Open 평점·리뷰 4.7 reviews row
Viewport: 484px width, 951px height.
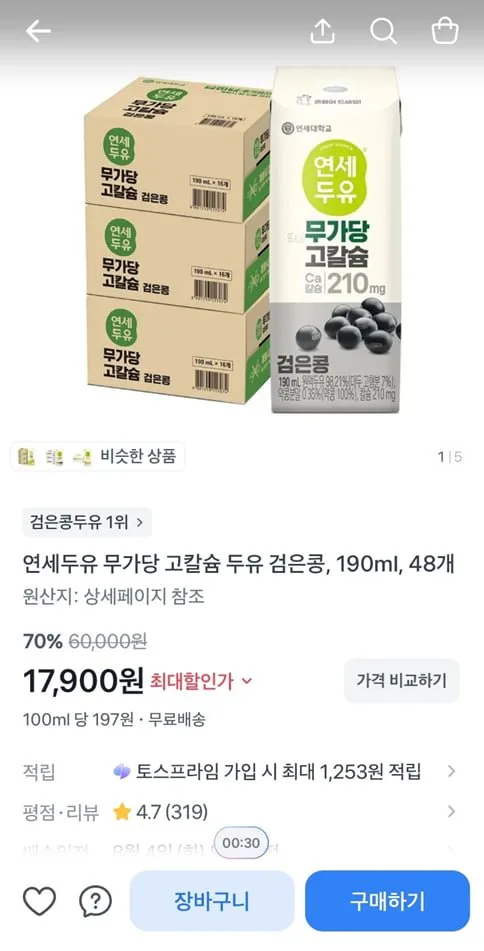(x=240, y=812)
